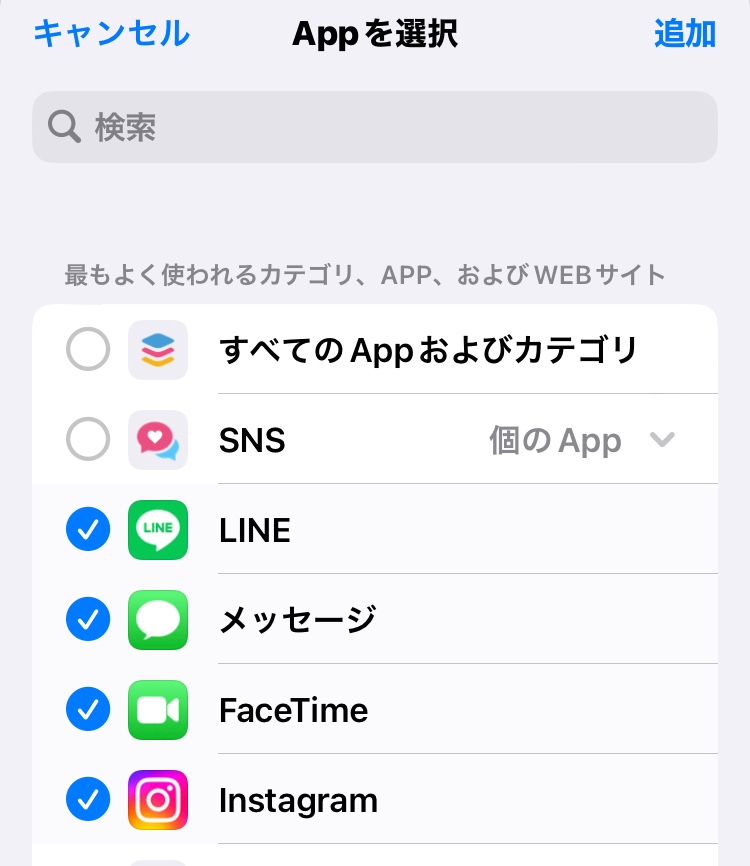Select the SNS category checkbox
This screenshot has height=866, width=750.
[x=88, y=440]
